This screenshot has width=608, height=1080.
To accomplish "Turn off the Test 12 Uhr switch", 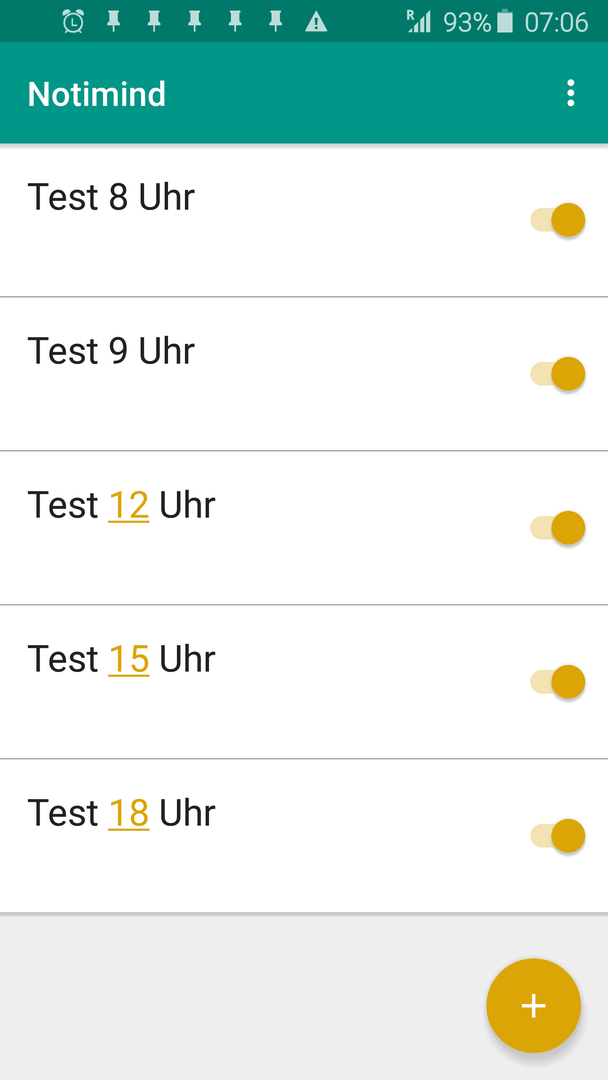I will pos(558,528).
